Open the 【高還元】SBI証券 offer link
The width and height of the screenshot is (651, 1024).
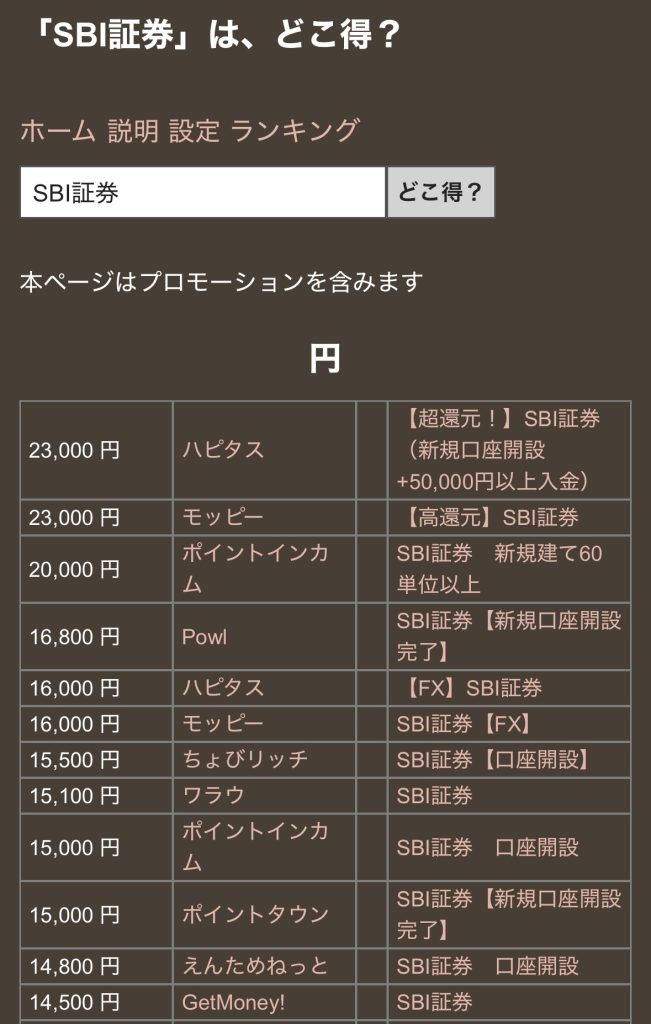click(492, 518)
